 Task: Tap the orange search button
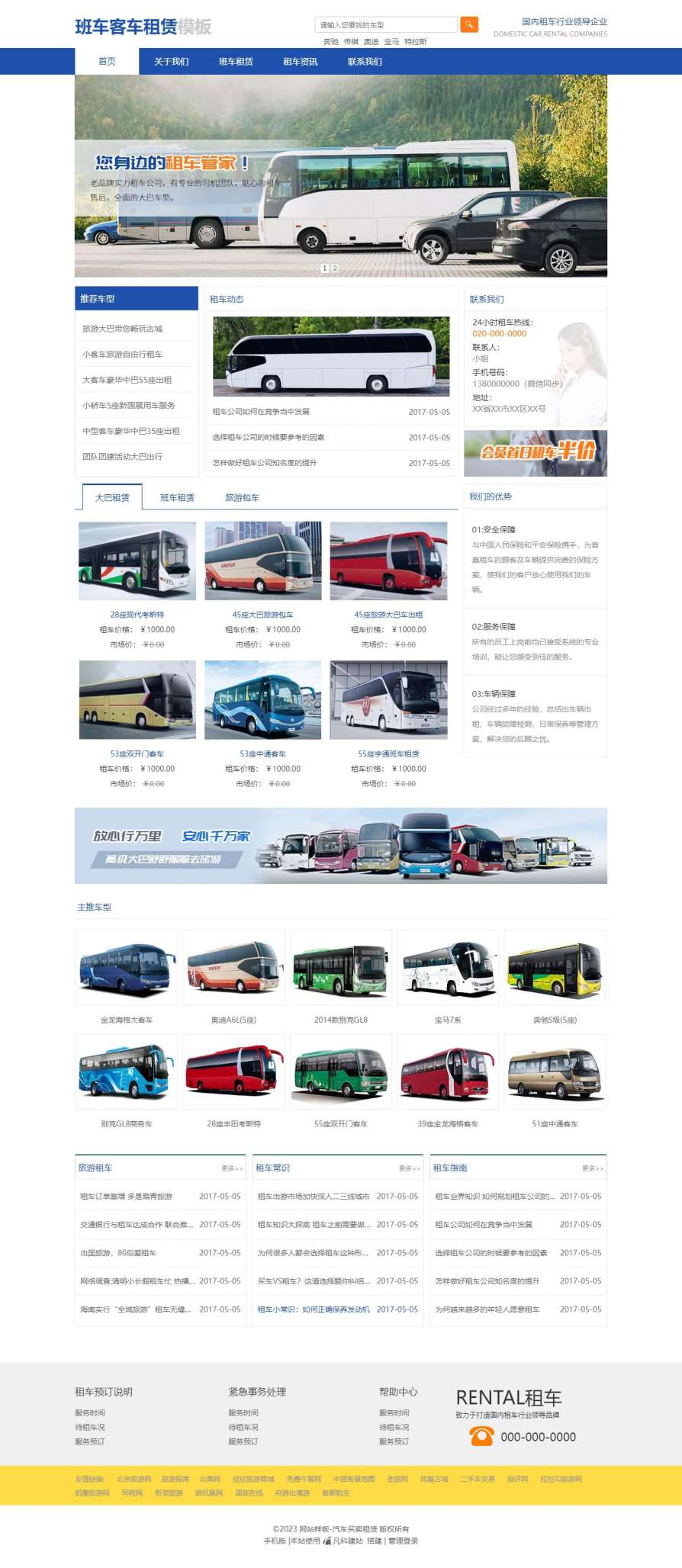(x=469, y=24)
